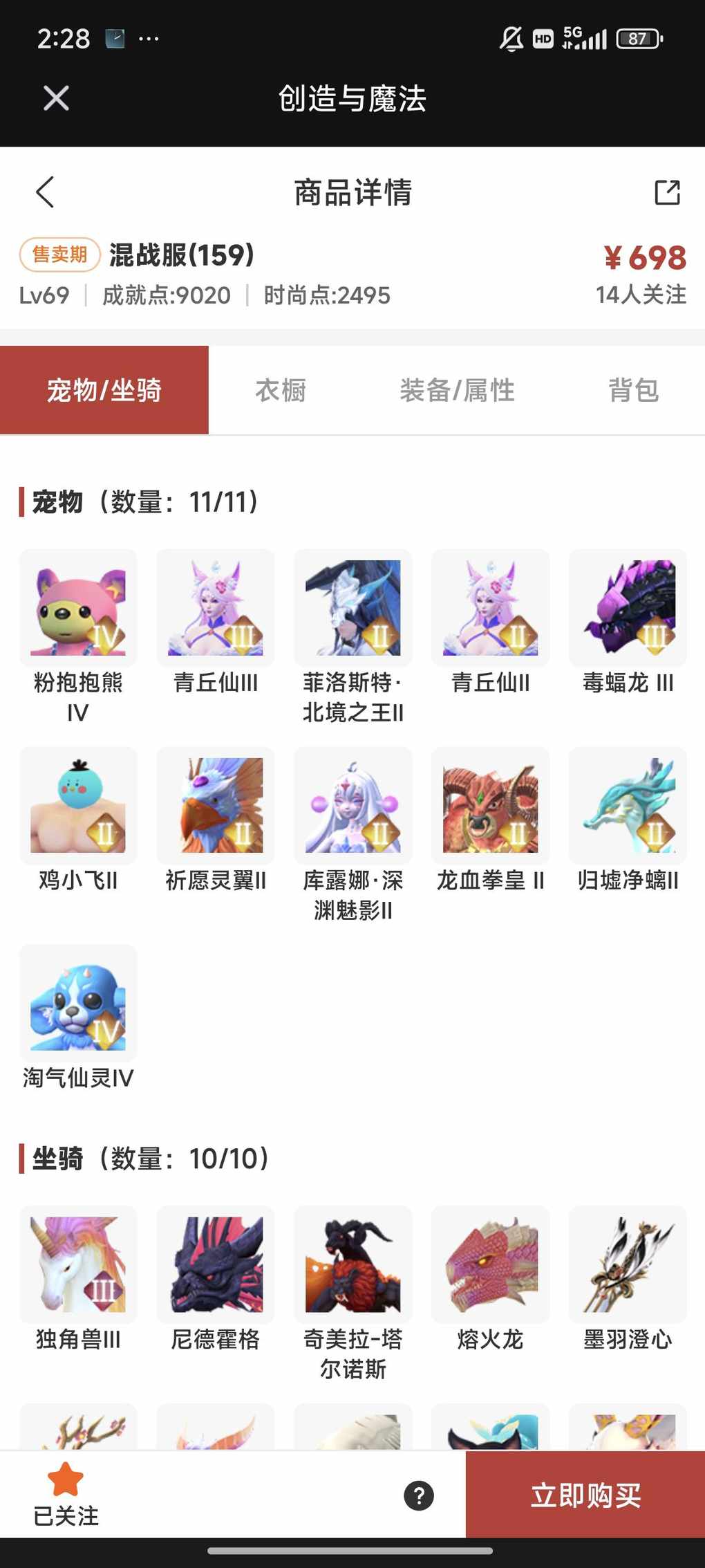Viewport: 705px width, 1568px height.
Task: View the 独角兽III mount
Action: pos(78,1264)
